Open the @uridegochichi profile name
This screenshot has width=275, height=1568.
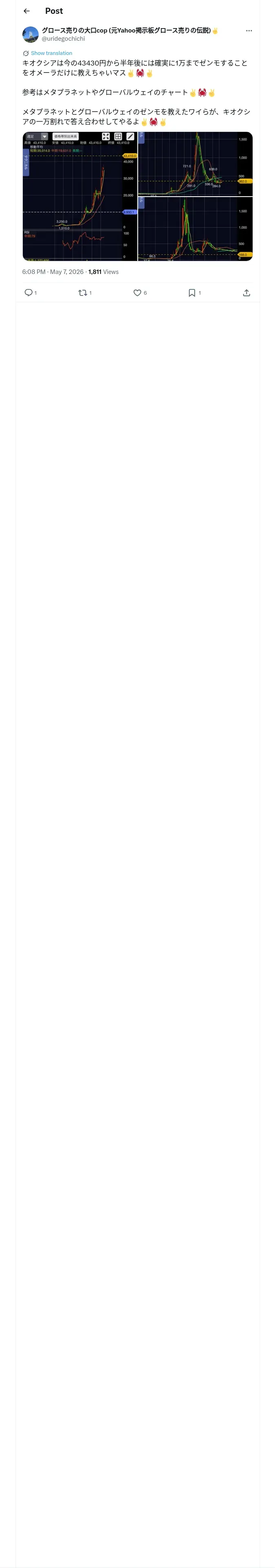click(x=64, y=39)
